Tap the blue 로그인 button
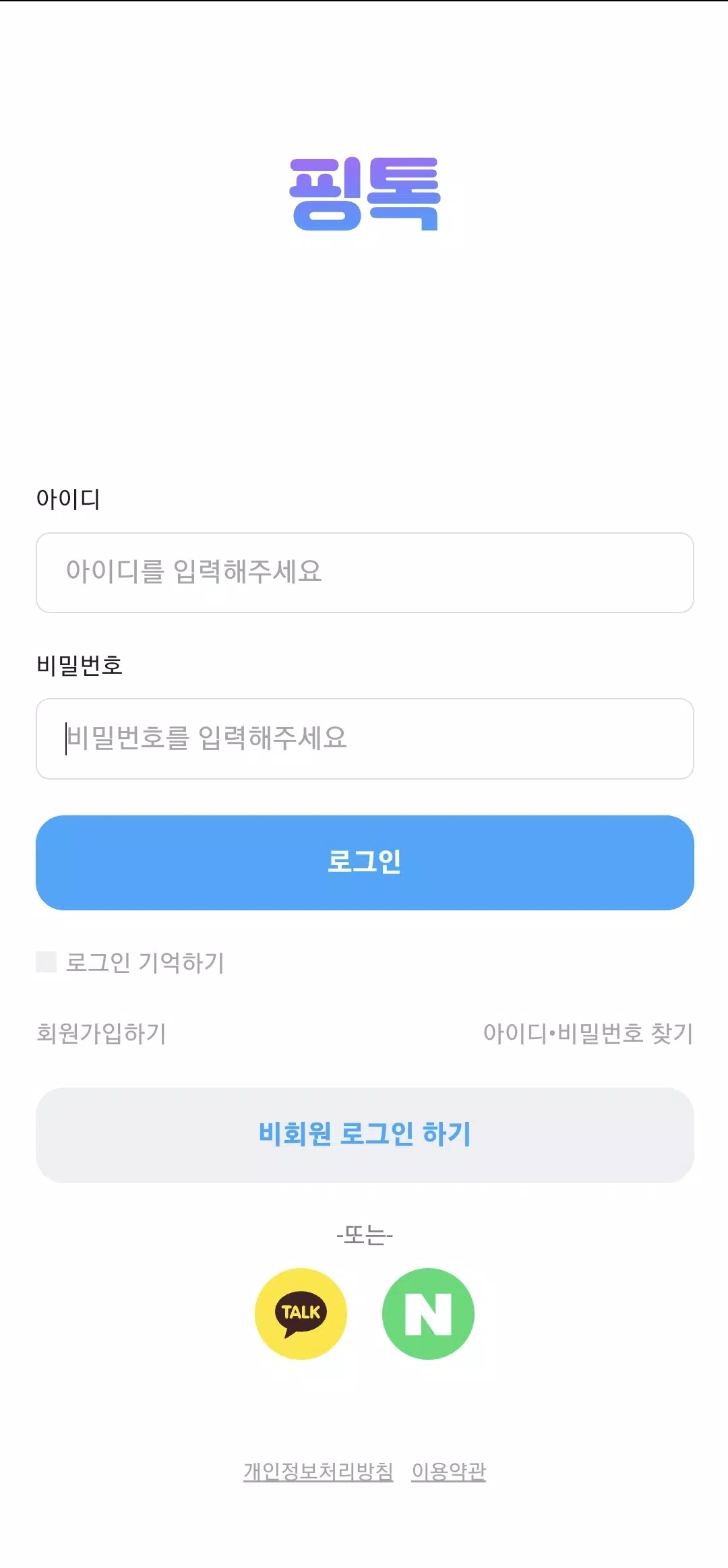728x1568 pixels. pyautogui.click(x=365, y=863)
